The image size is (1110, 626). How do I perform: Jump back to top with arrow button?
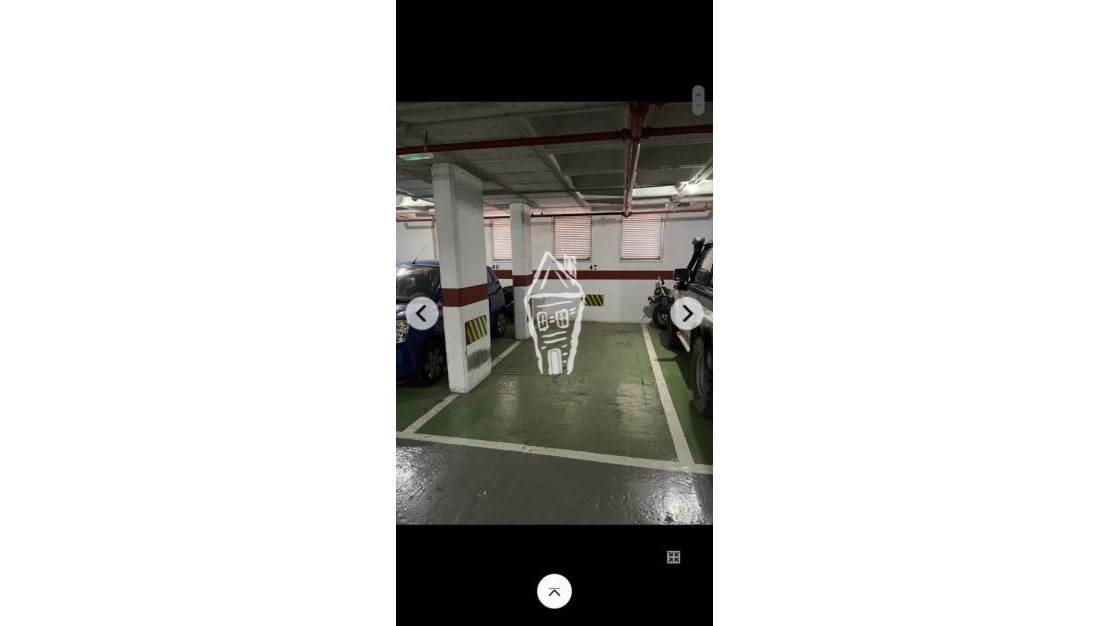pyautogui.click(x=554, y=591)
